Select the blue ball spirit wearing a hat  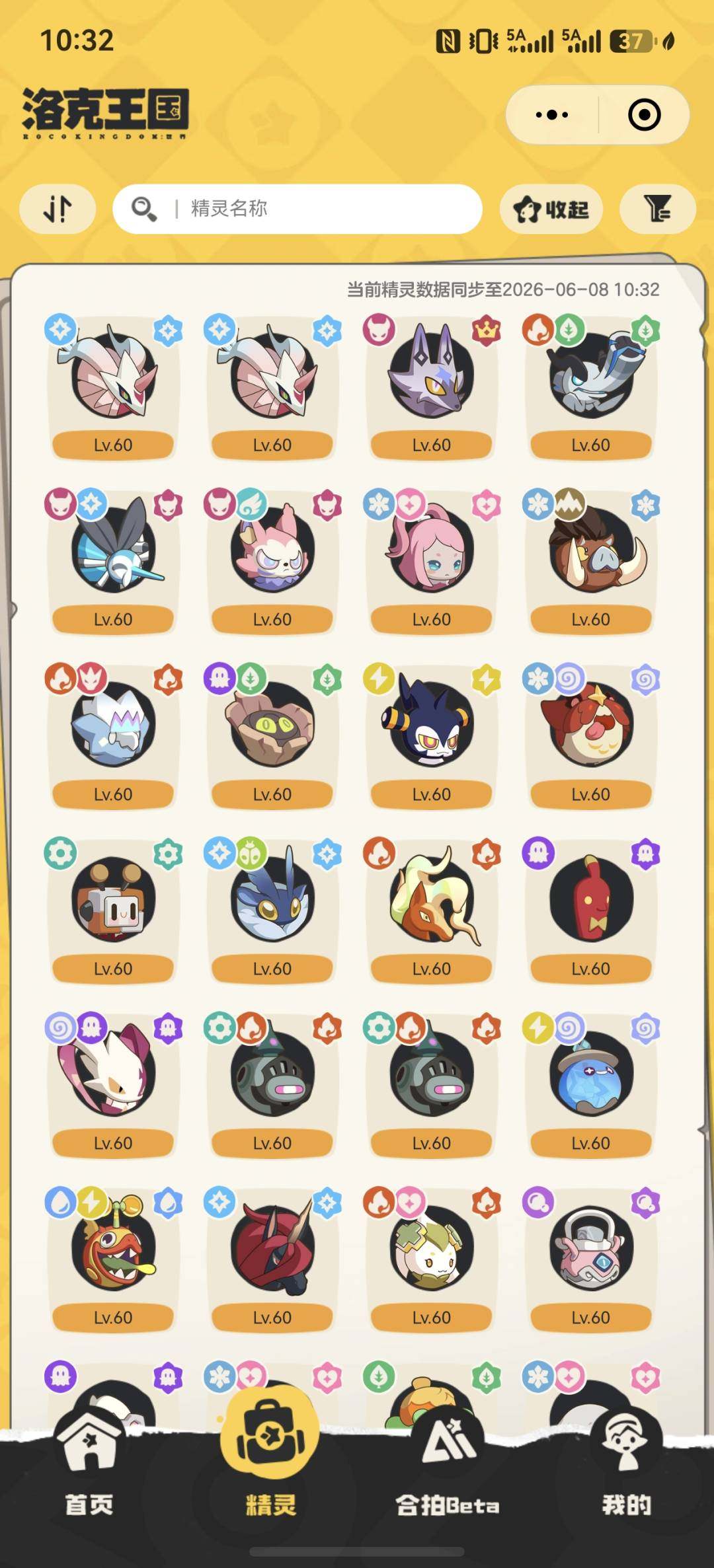point(591,1085)
